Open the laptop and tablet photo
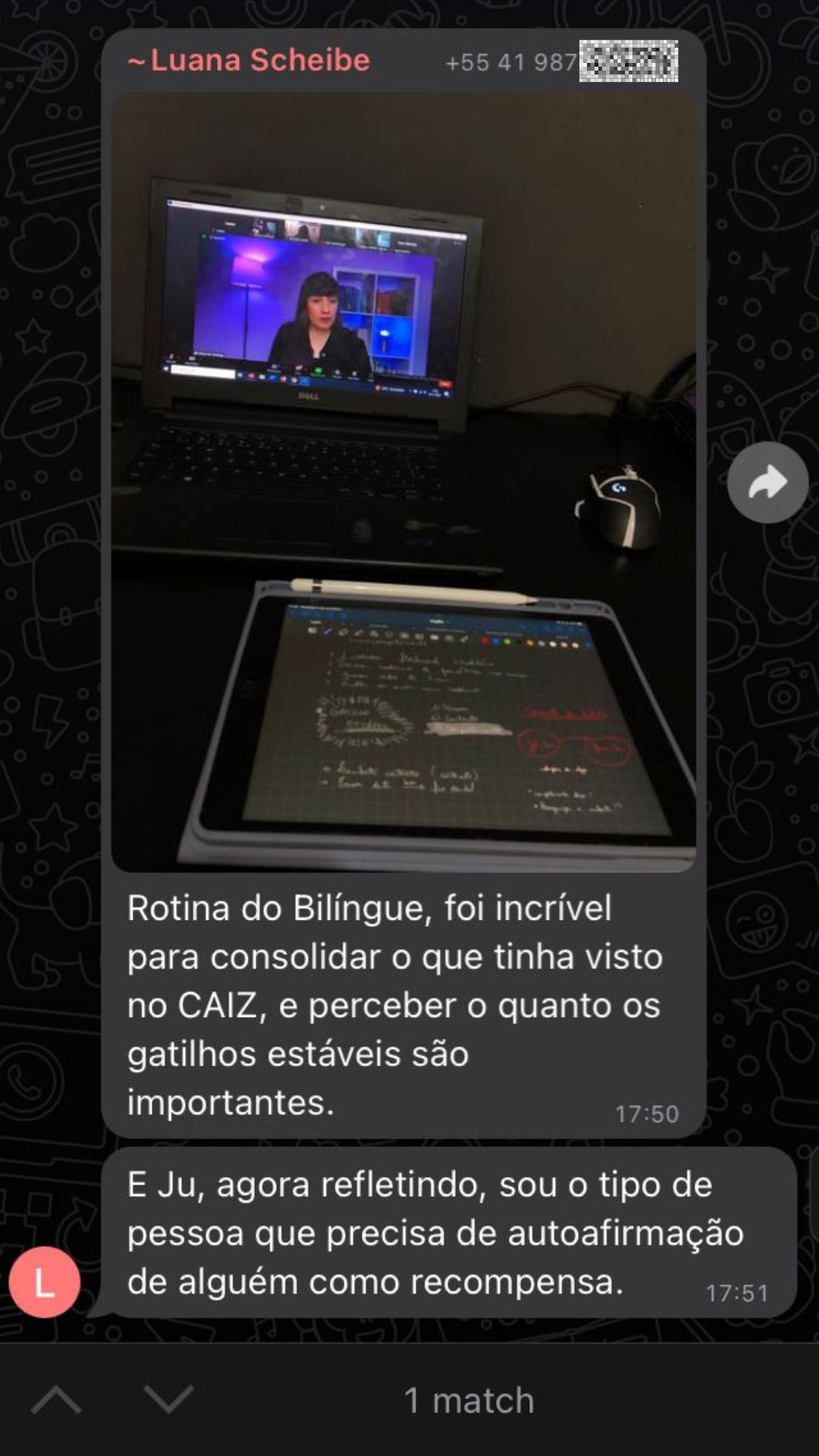Screen dimensions: 819x1456 403,482
